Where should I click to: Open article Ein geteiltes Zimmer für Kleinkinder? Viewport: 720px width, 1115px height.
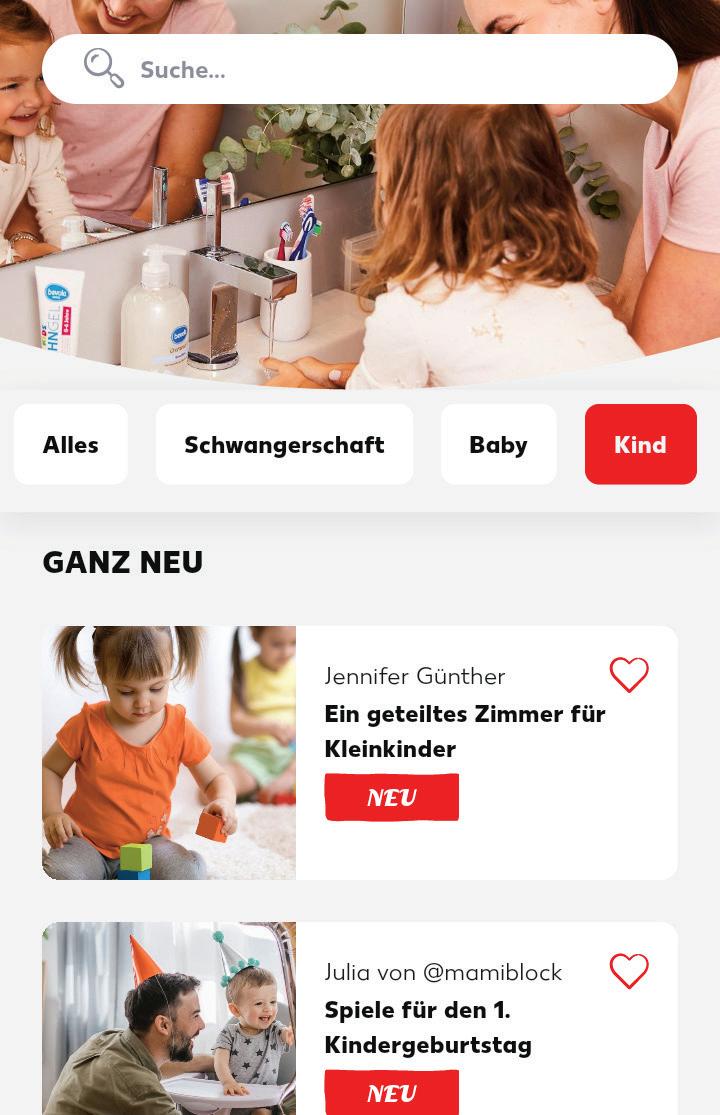click(464, 731)
